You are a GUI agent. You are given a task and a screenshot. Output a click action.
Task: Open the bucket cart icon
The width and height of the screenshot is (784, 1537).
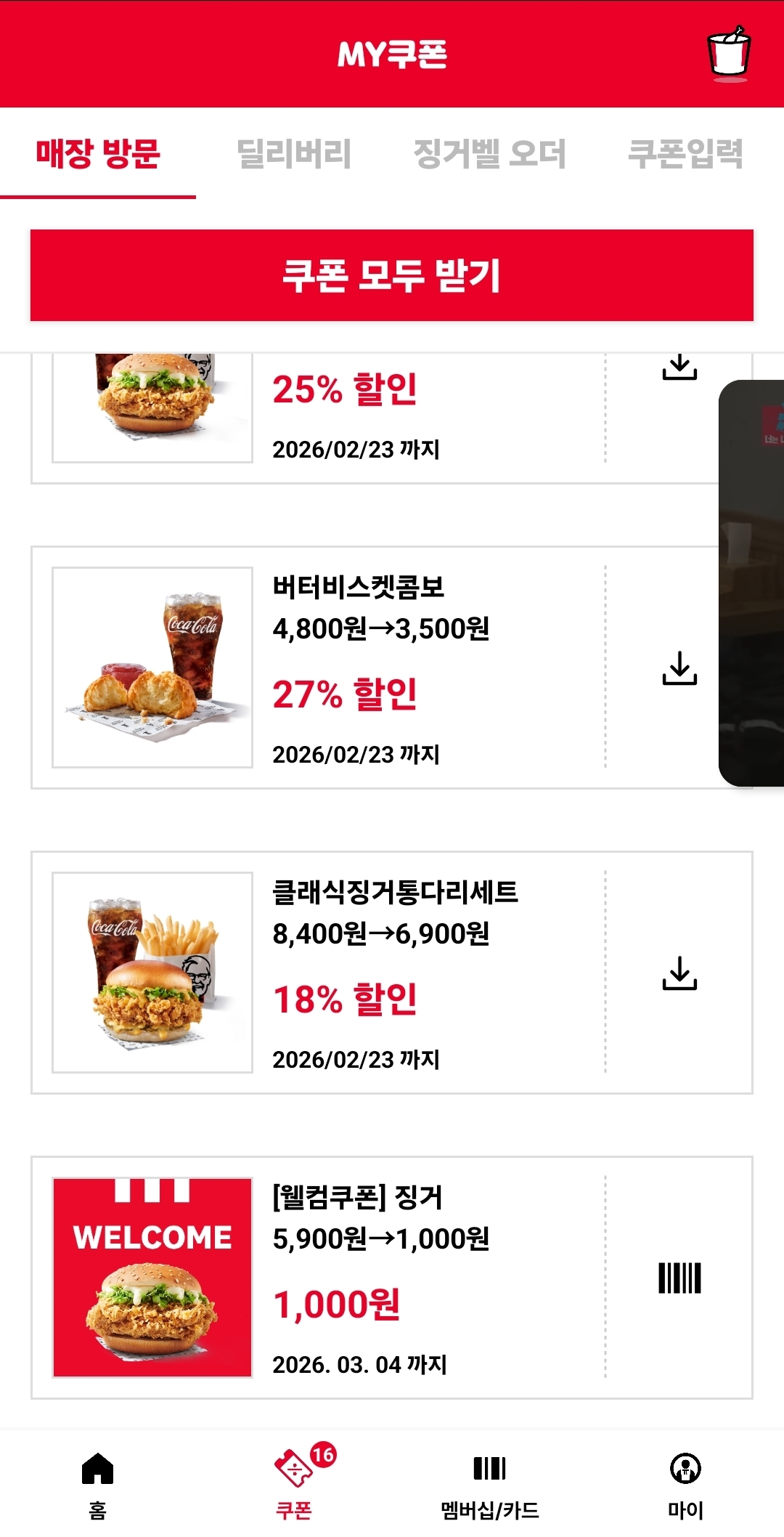point(729,54)
